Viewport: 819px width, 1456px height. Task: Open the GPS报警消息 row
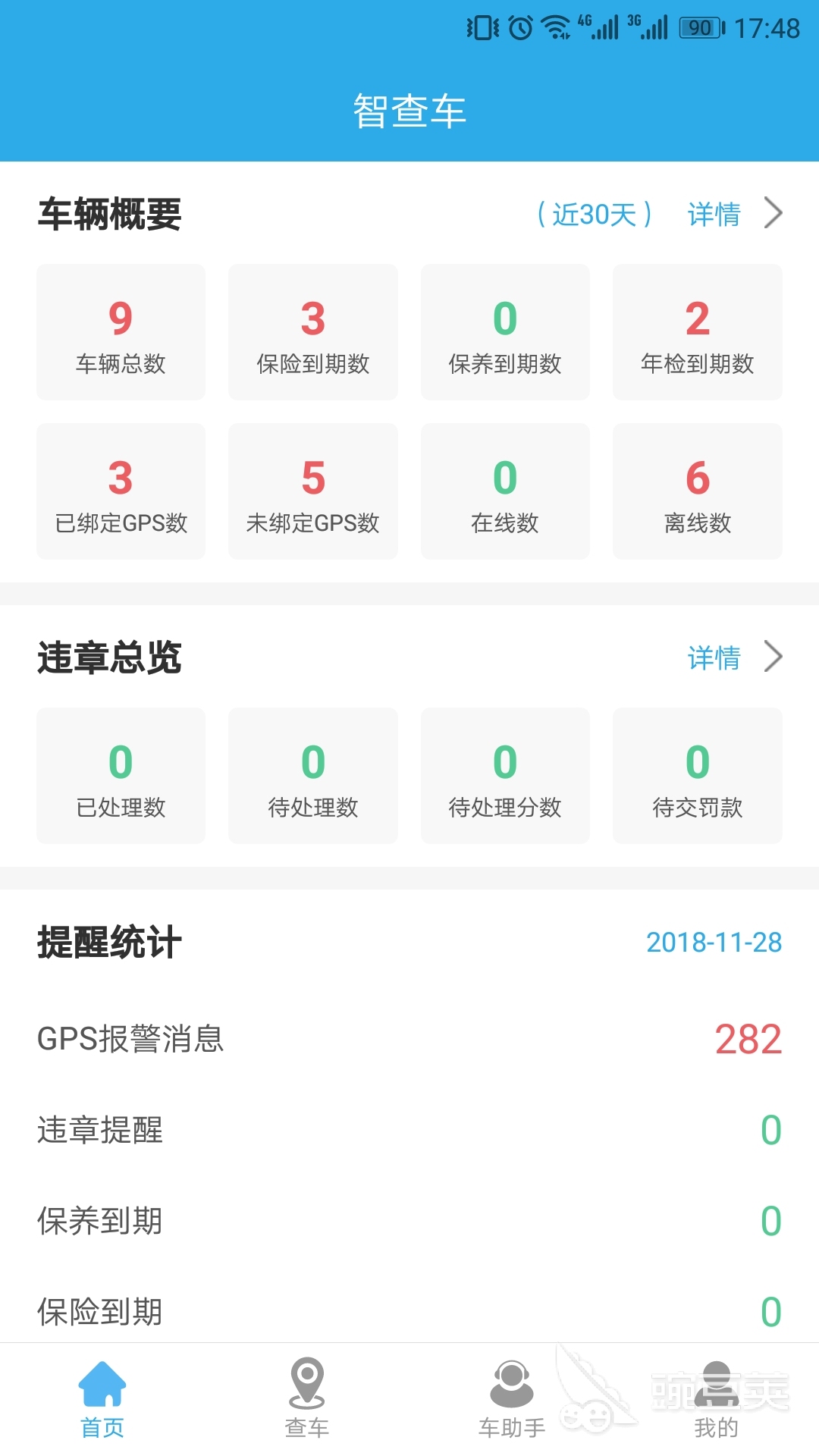click(x=409, y=1039)
